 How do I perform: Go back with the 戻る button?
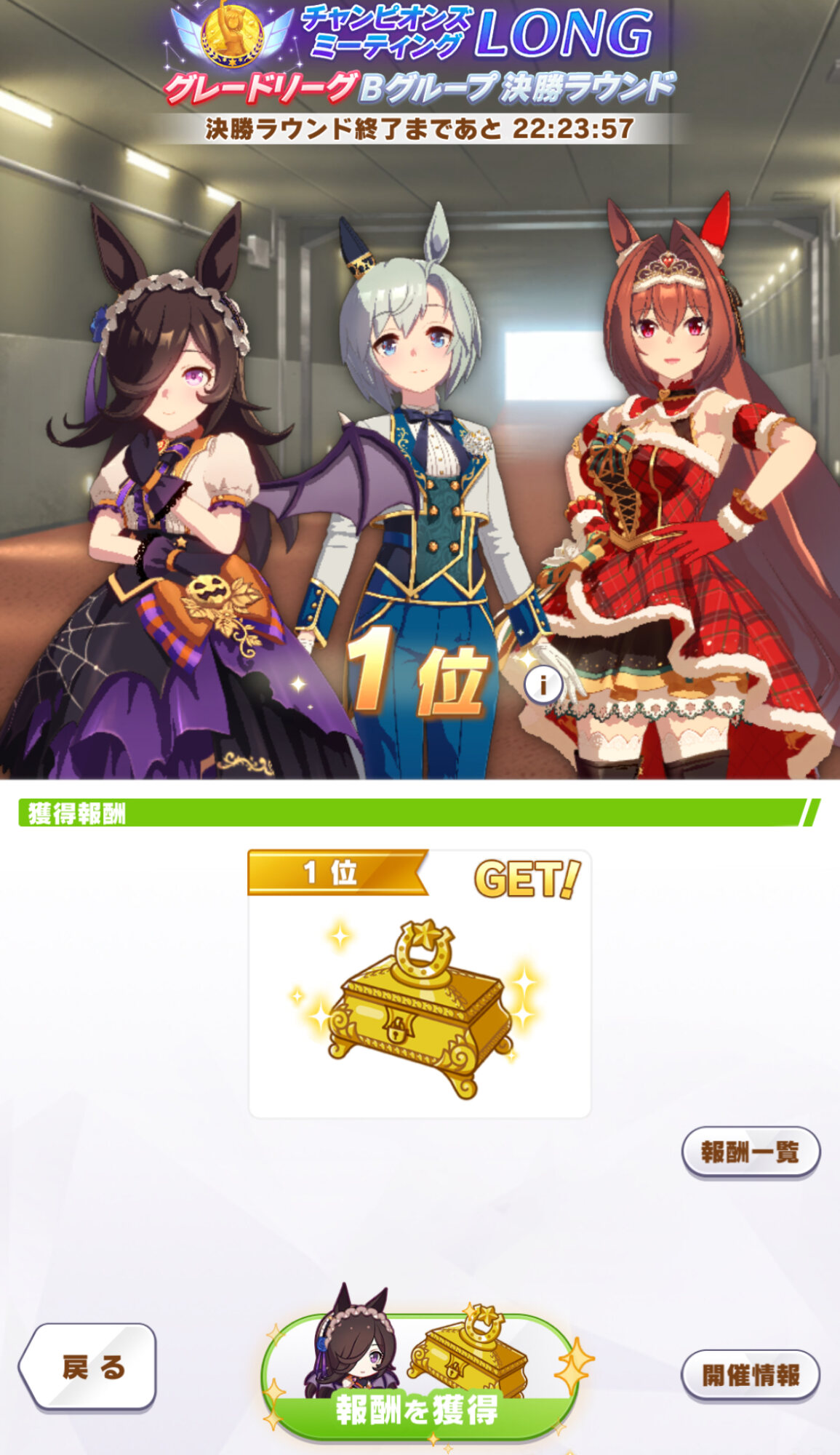90,1367
